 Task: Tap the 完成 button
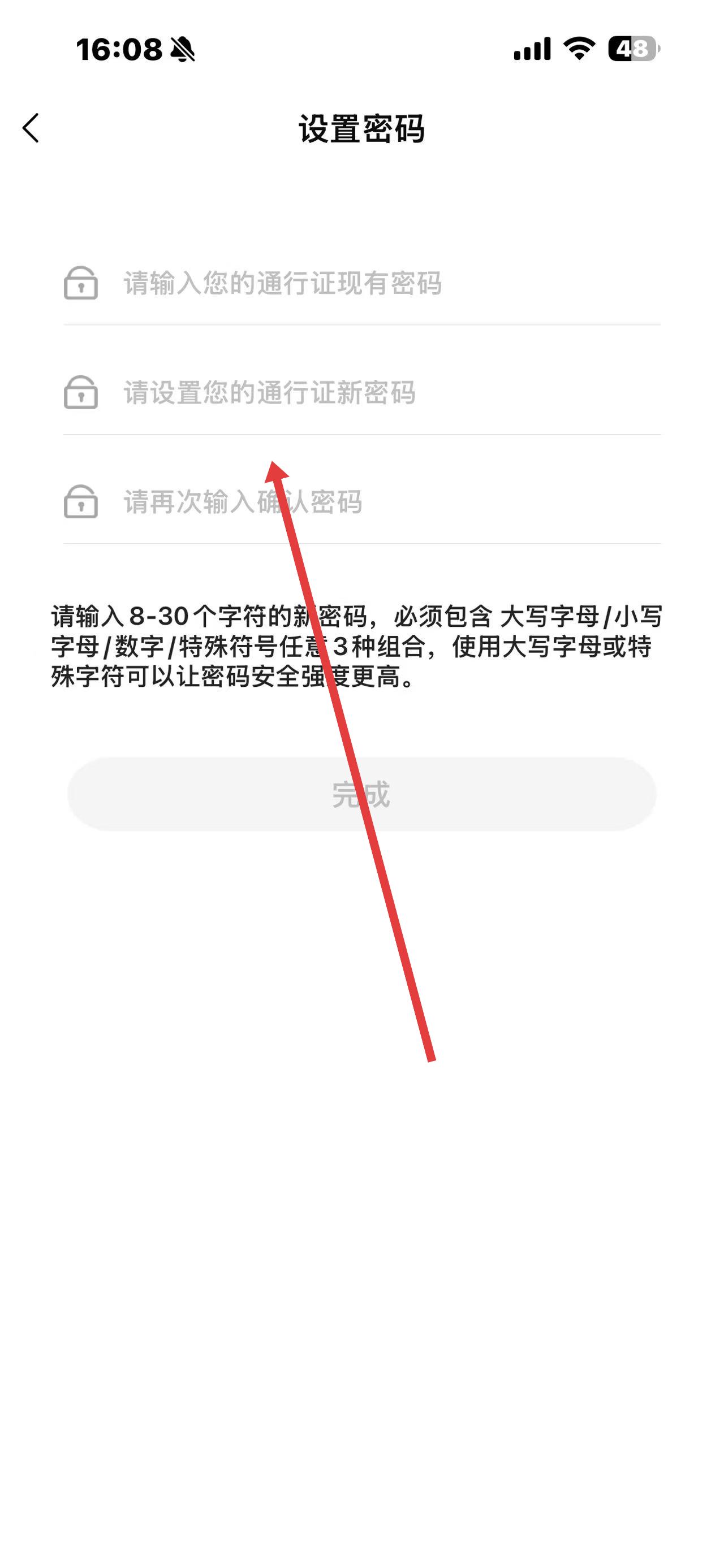coord(361,794)
